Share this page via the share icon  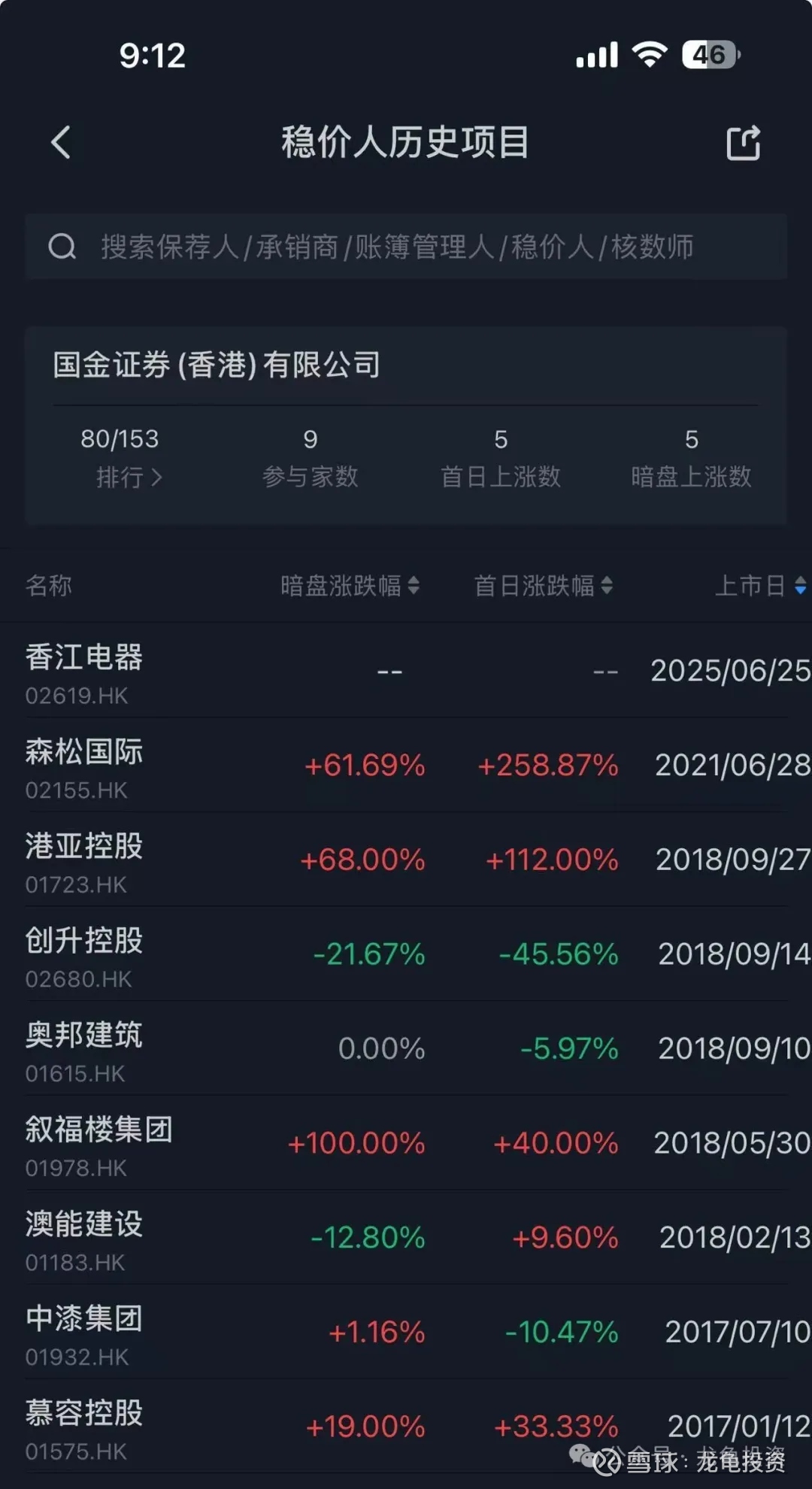(743, 142)
